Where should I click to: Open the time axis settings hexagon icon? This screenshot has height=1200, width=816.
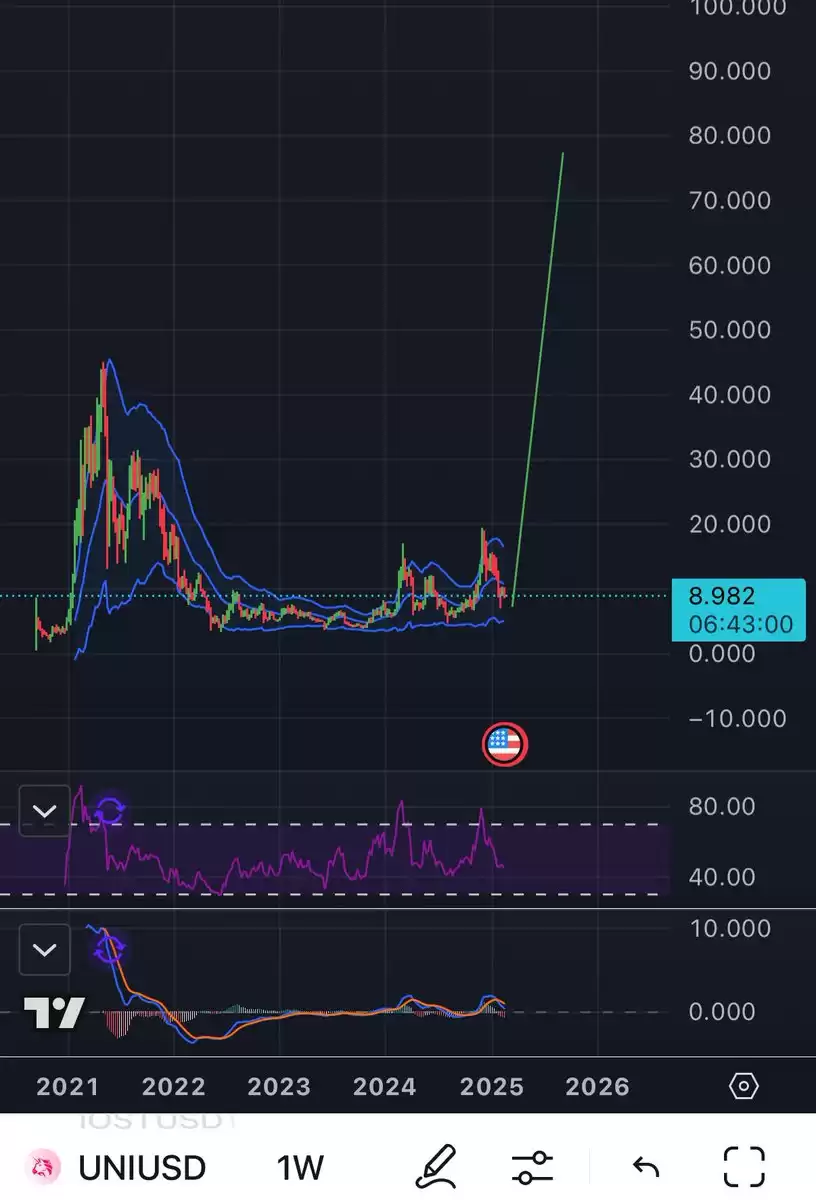(744, 1086)
